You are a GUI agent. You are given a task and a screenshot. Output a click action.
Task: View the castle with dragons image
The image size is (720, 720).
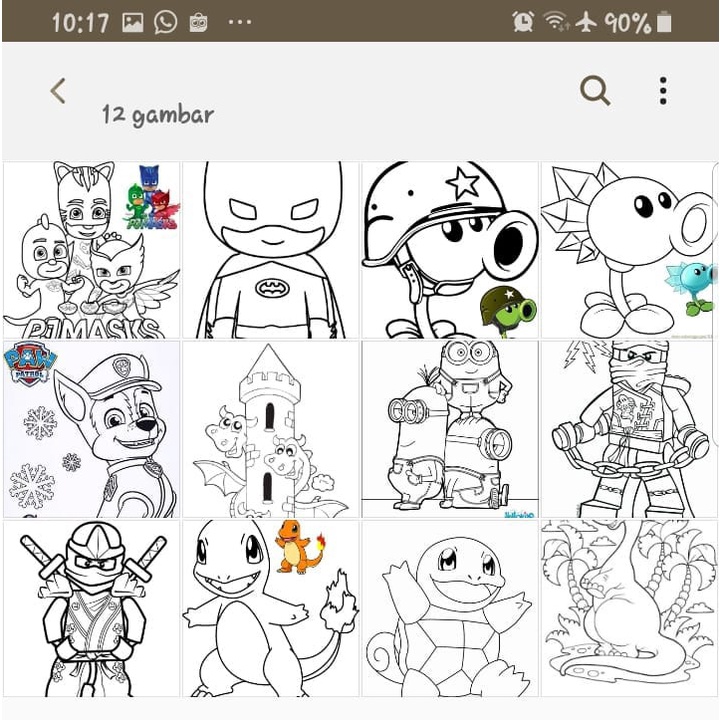click(x=270, y=429)
